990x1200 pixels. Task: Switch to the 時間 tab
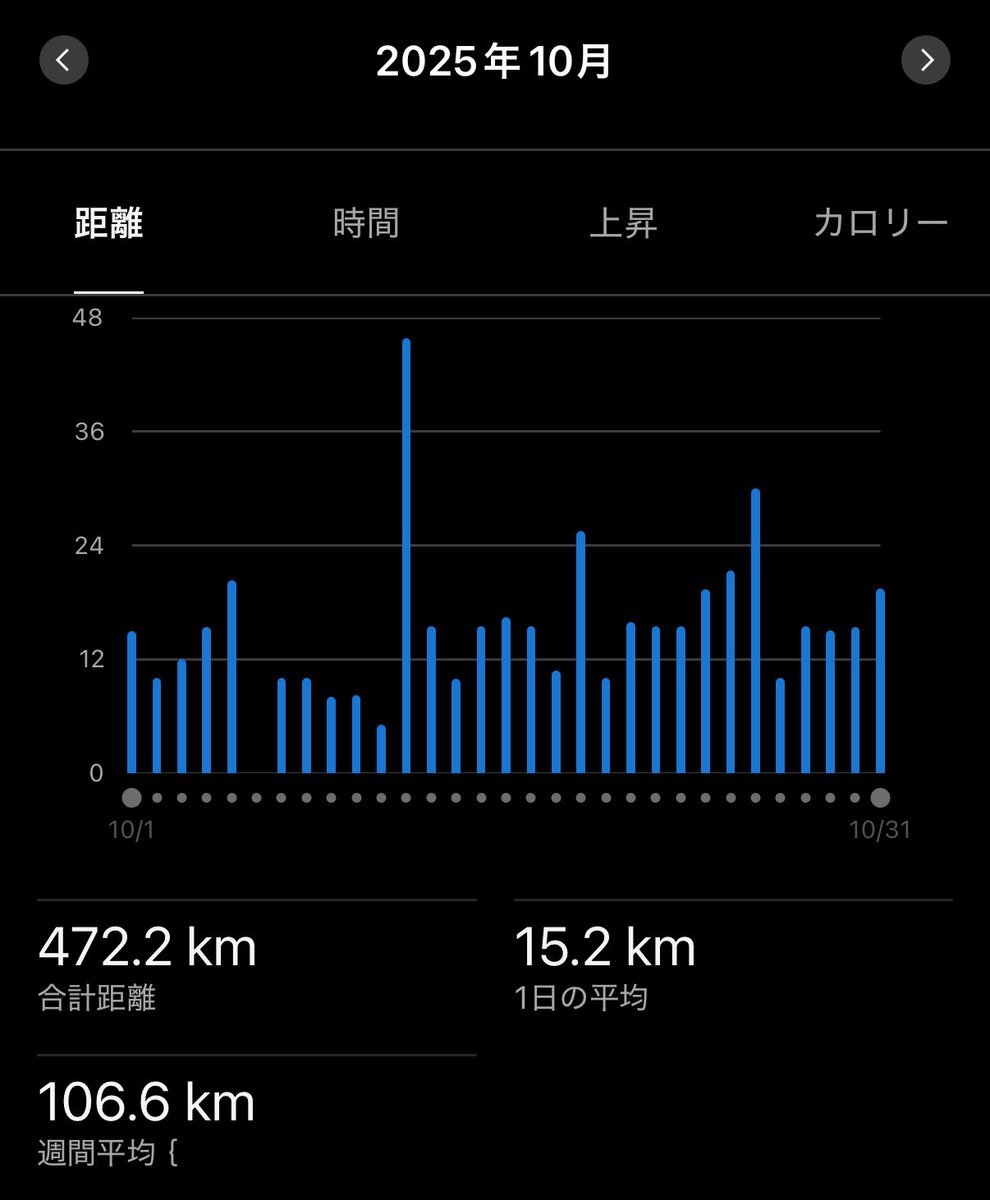[366, 223]
